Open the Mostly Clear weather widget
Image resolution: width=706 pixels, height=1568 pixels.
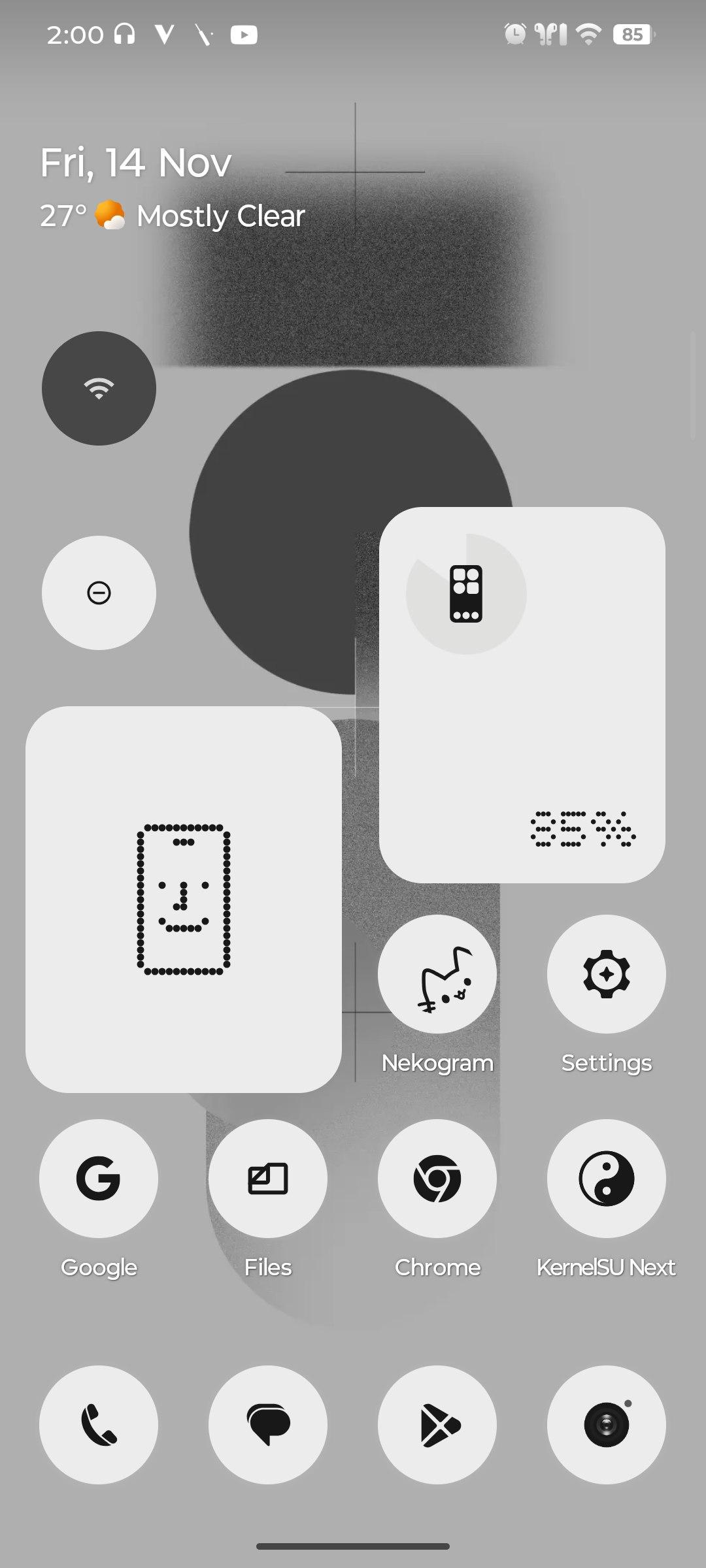pos(173,216)
